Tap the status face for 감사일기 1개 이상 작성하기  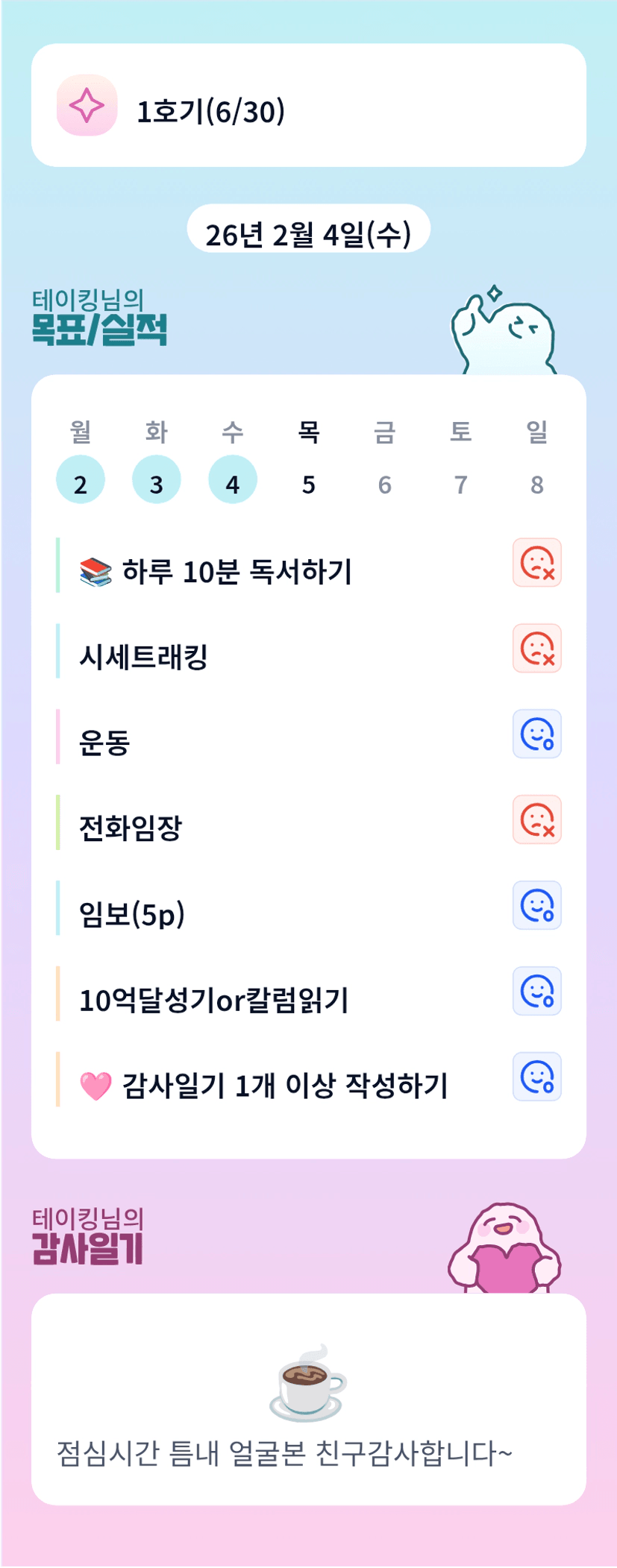click(537, 1077)
